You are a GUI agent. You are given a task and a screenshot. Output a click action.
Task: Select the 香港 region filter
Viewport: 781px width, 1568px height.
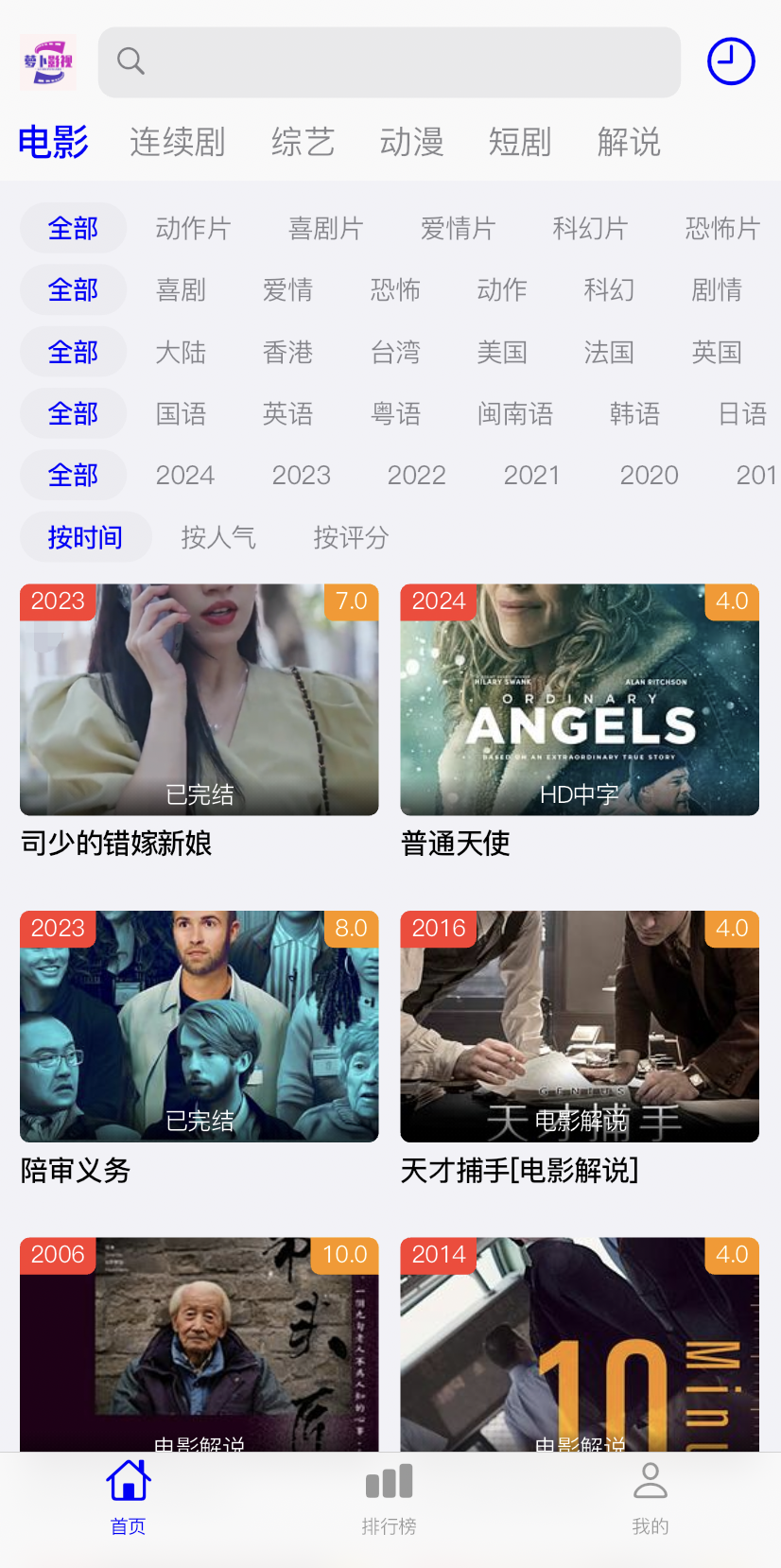[x=287, y=352]
